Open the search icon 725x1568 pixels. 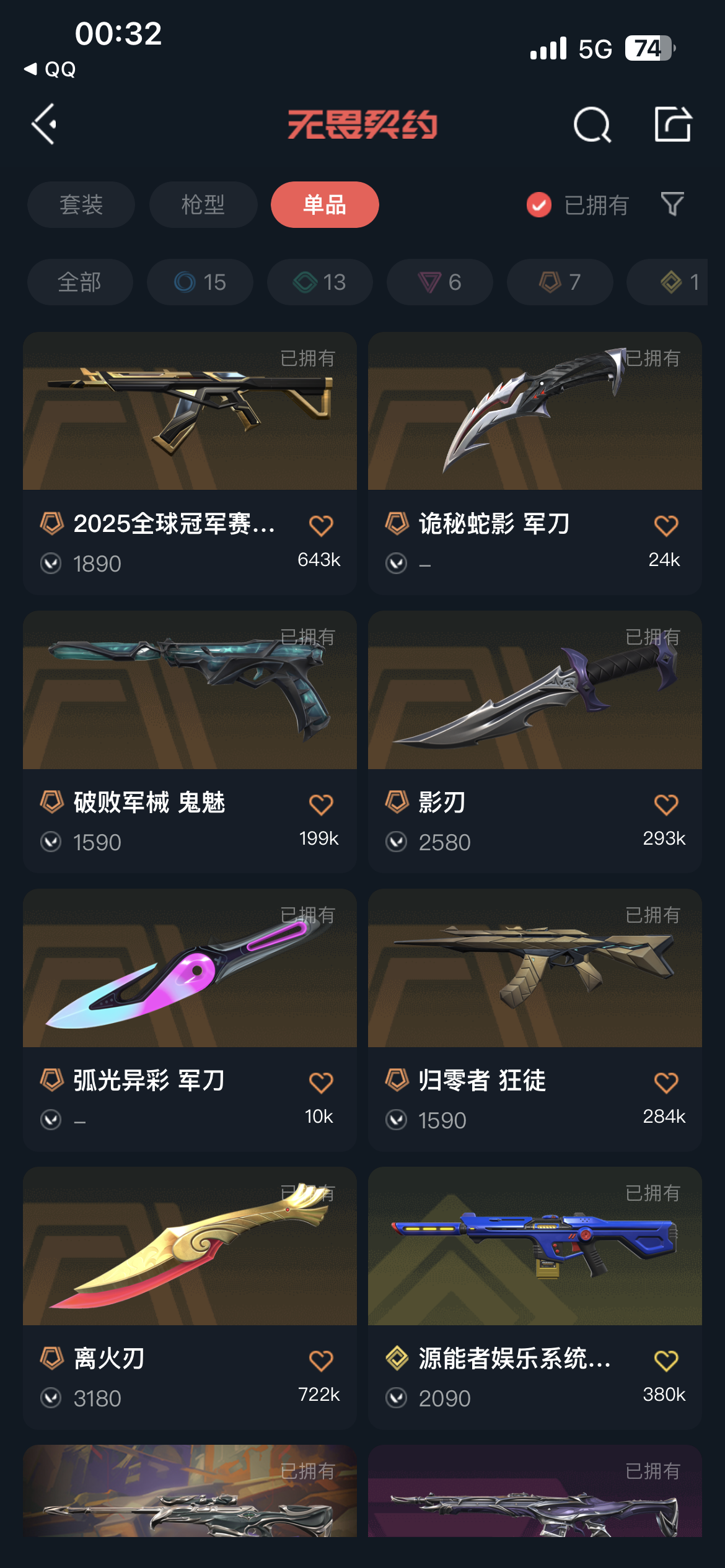pyautogui.click(x=592, y=124)
